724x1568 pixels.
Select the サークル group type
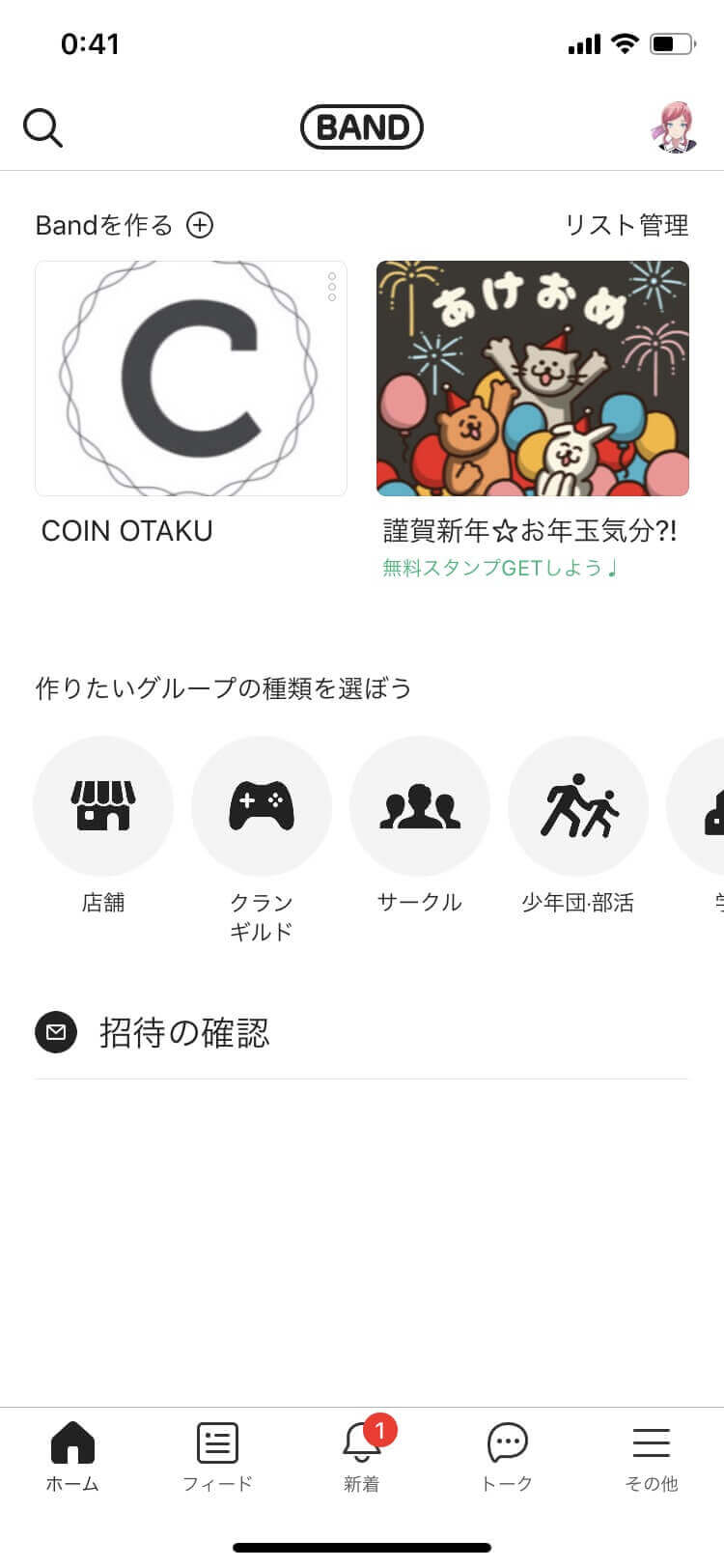click(420, 807)
